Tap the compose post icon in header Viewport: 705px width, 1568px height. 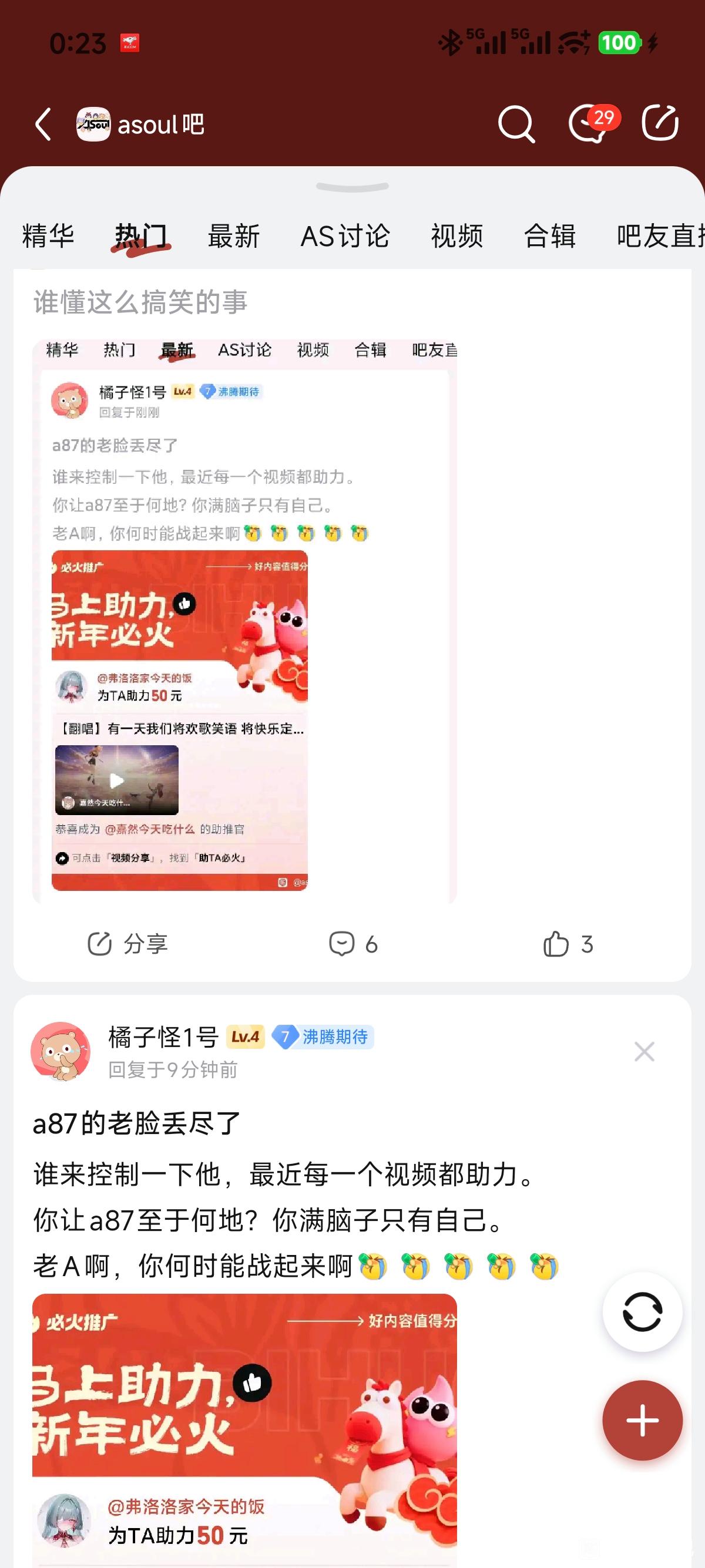[660, 123]
